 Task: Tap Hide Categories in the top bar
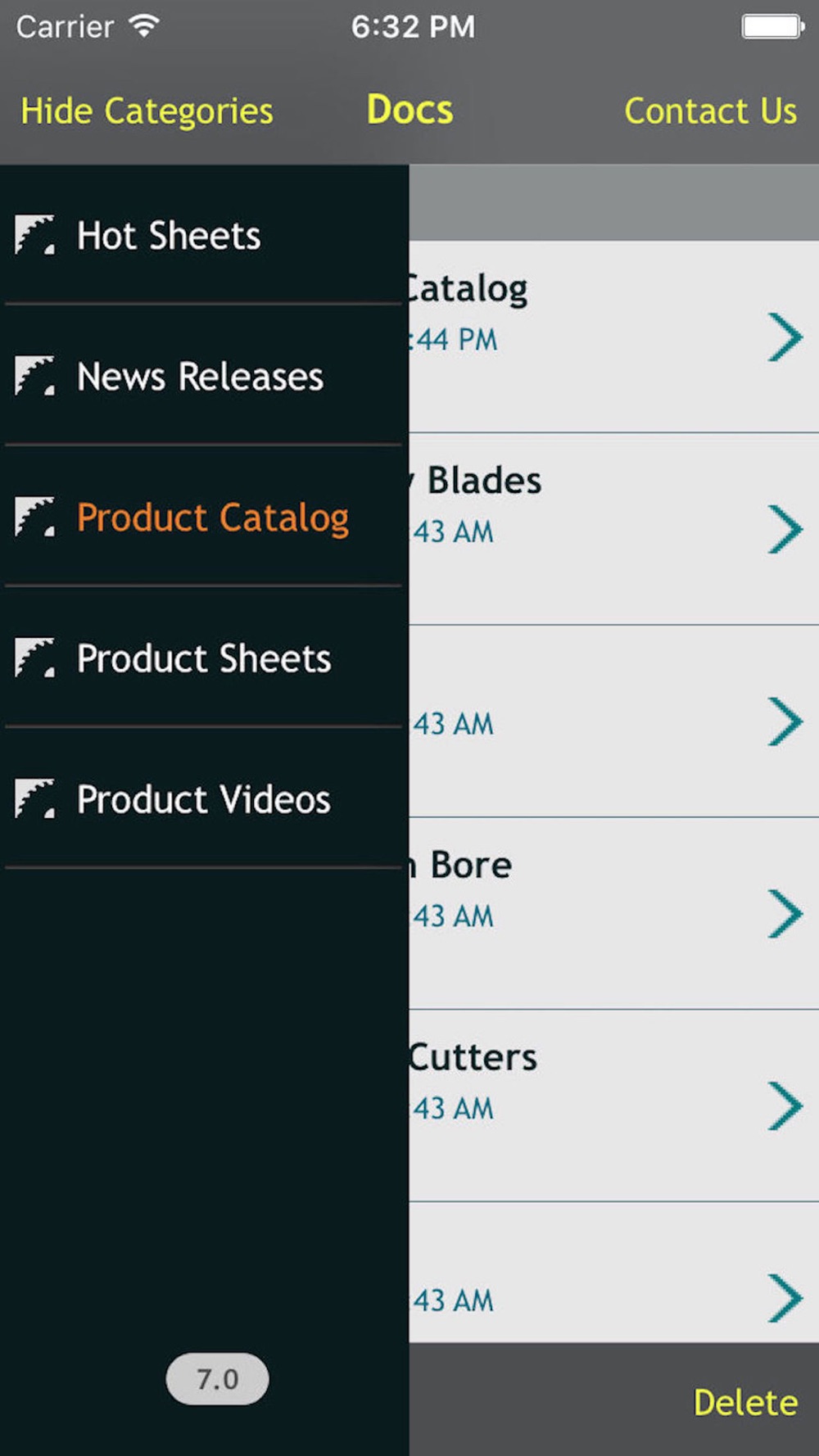point(147,111)
